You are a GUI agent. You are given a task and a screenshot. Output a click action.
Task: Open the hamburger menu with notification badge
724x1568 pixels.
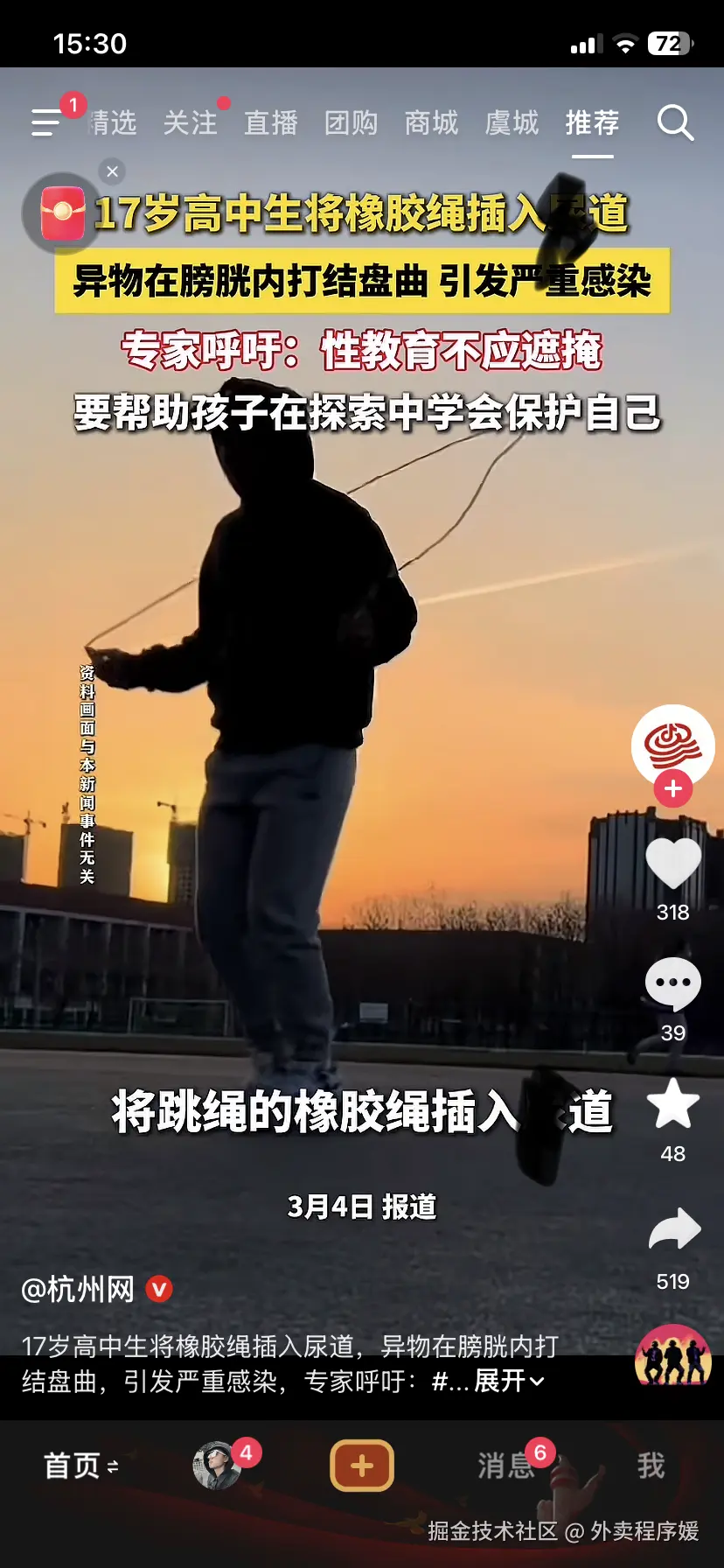pos(48,124)
